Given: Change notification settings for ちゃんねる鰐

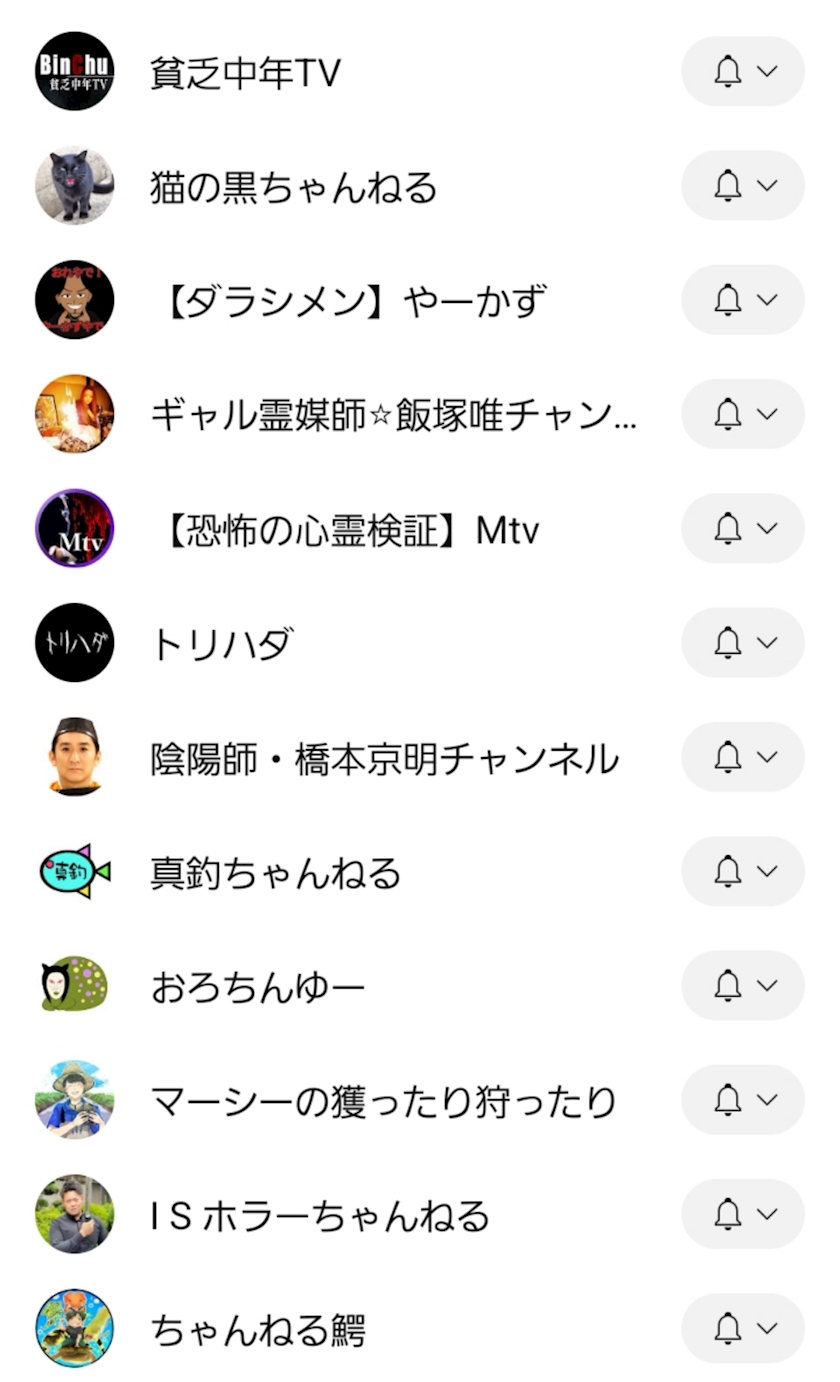Looking at the screenshot, I should click(743, 1329).
